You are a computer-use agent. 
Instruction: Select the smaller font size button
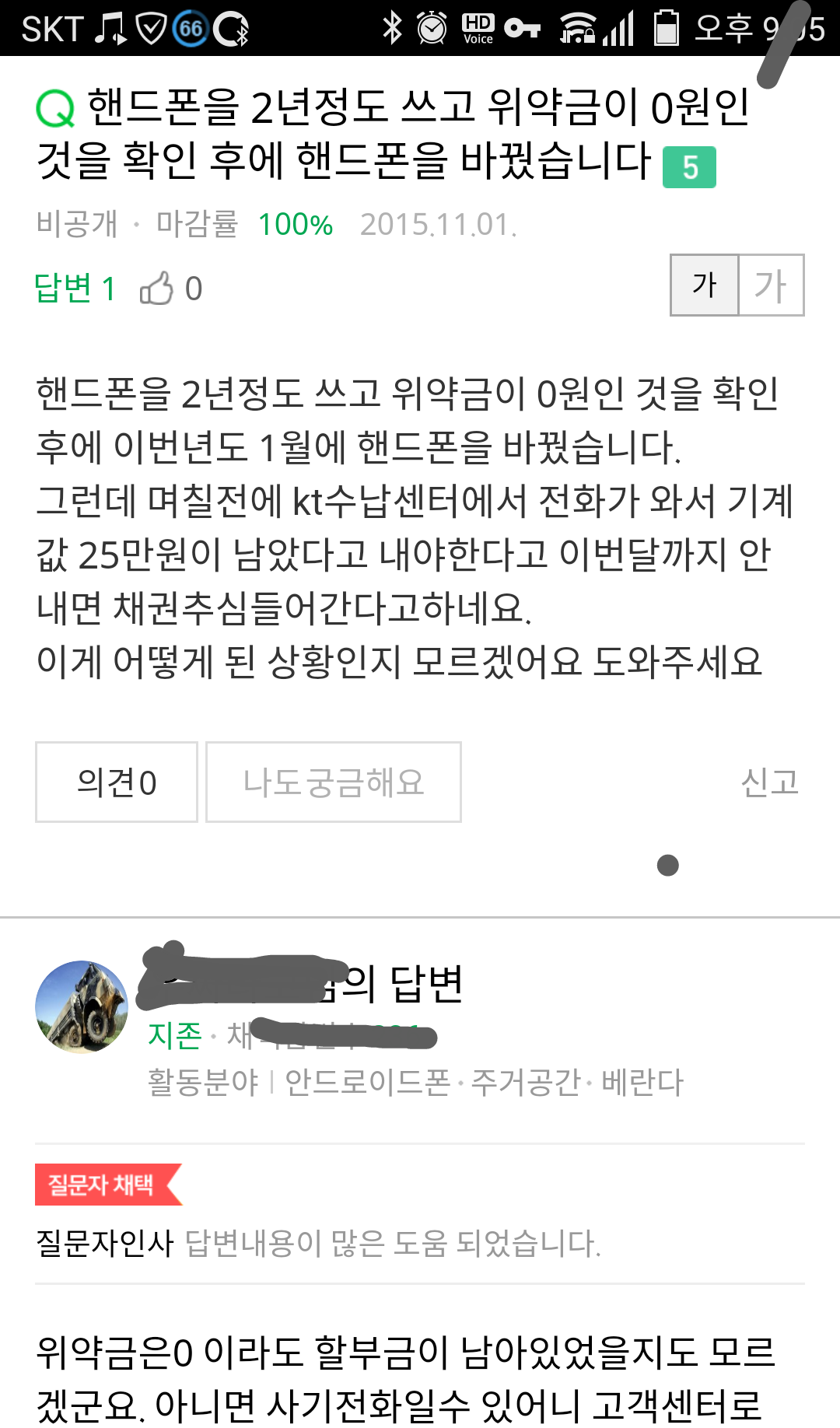click(704, 285)
